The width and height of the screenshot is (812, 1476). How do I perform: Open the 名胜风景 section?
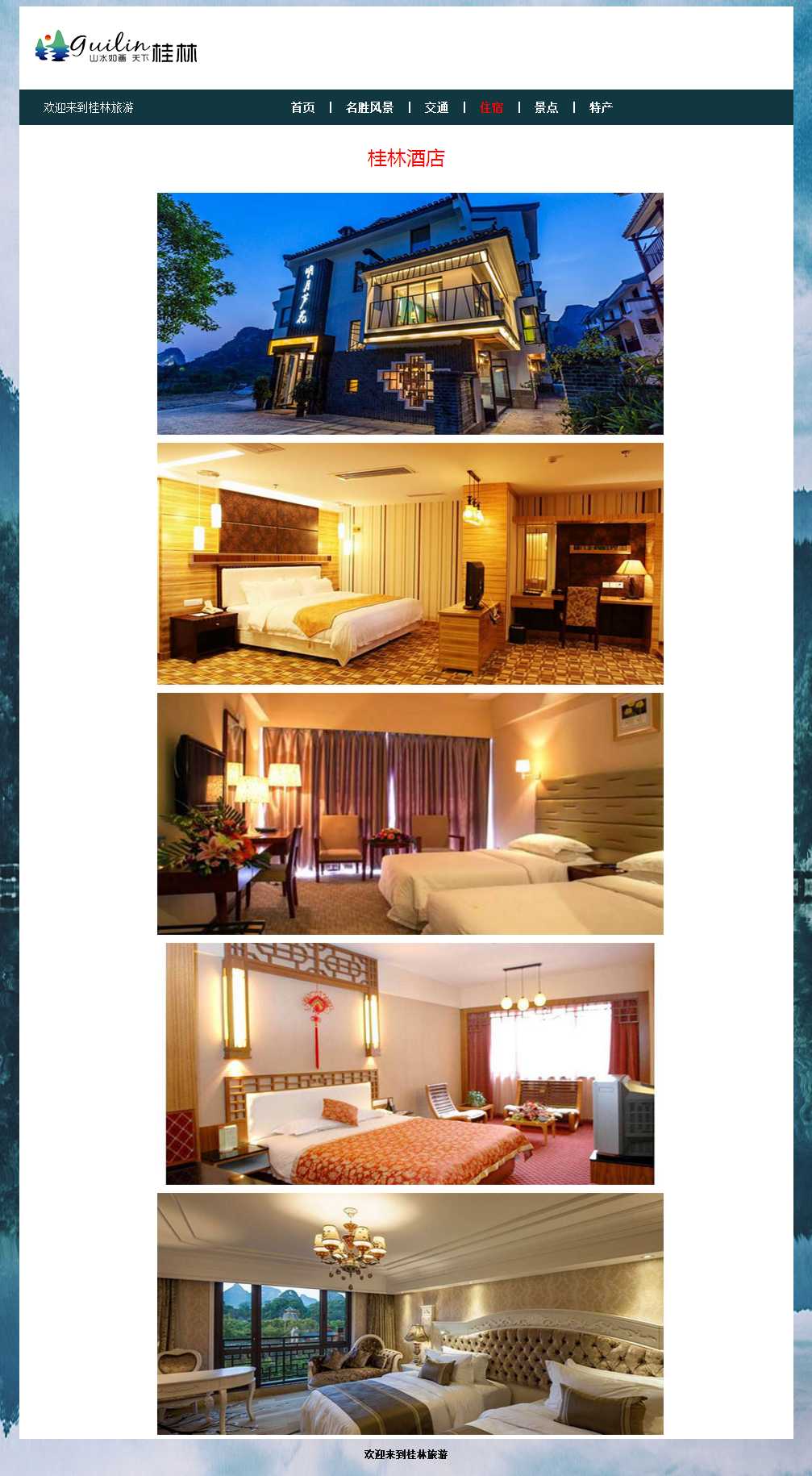[x=369, y=107]
